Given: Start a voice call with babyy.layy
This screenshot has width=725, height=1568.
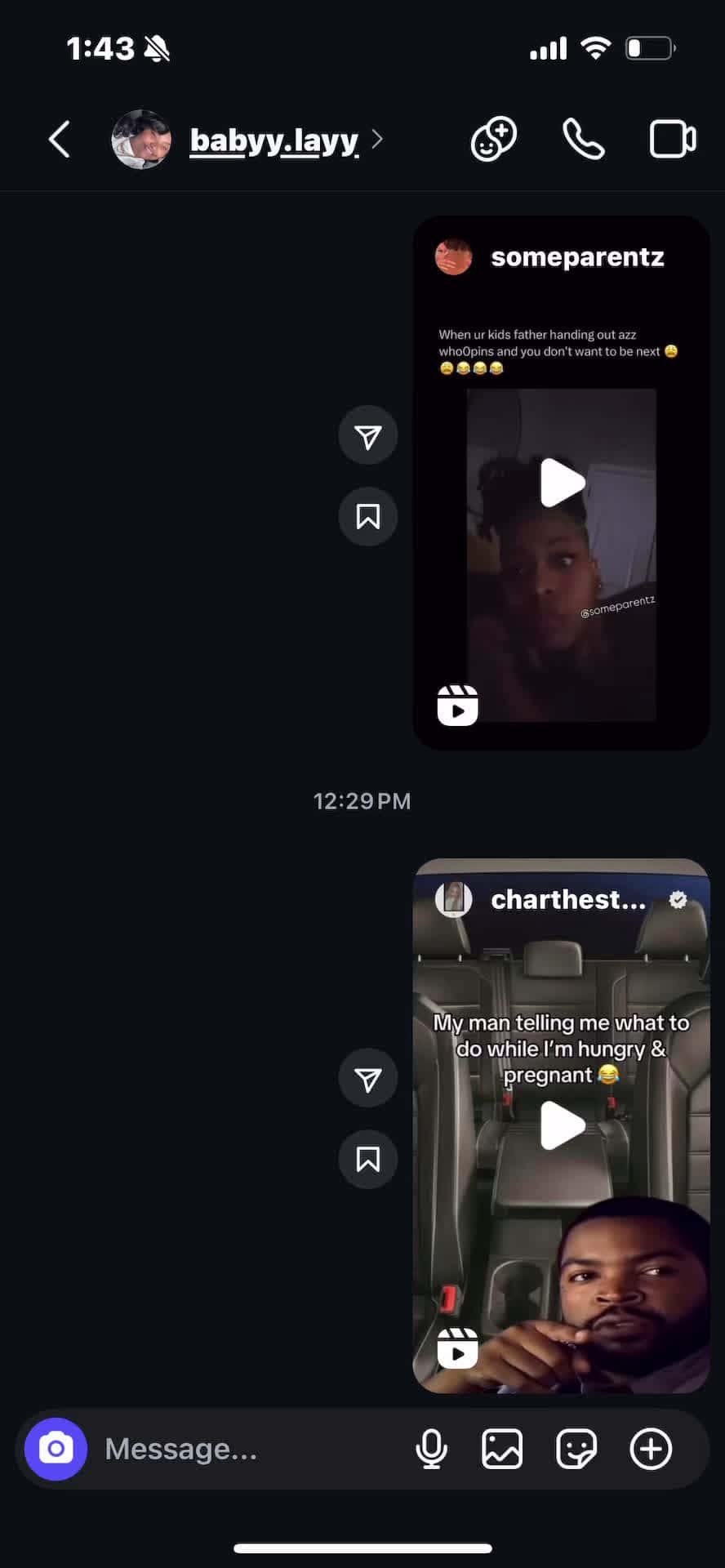Looking at the screenshot, I should (x=583, y=139).
